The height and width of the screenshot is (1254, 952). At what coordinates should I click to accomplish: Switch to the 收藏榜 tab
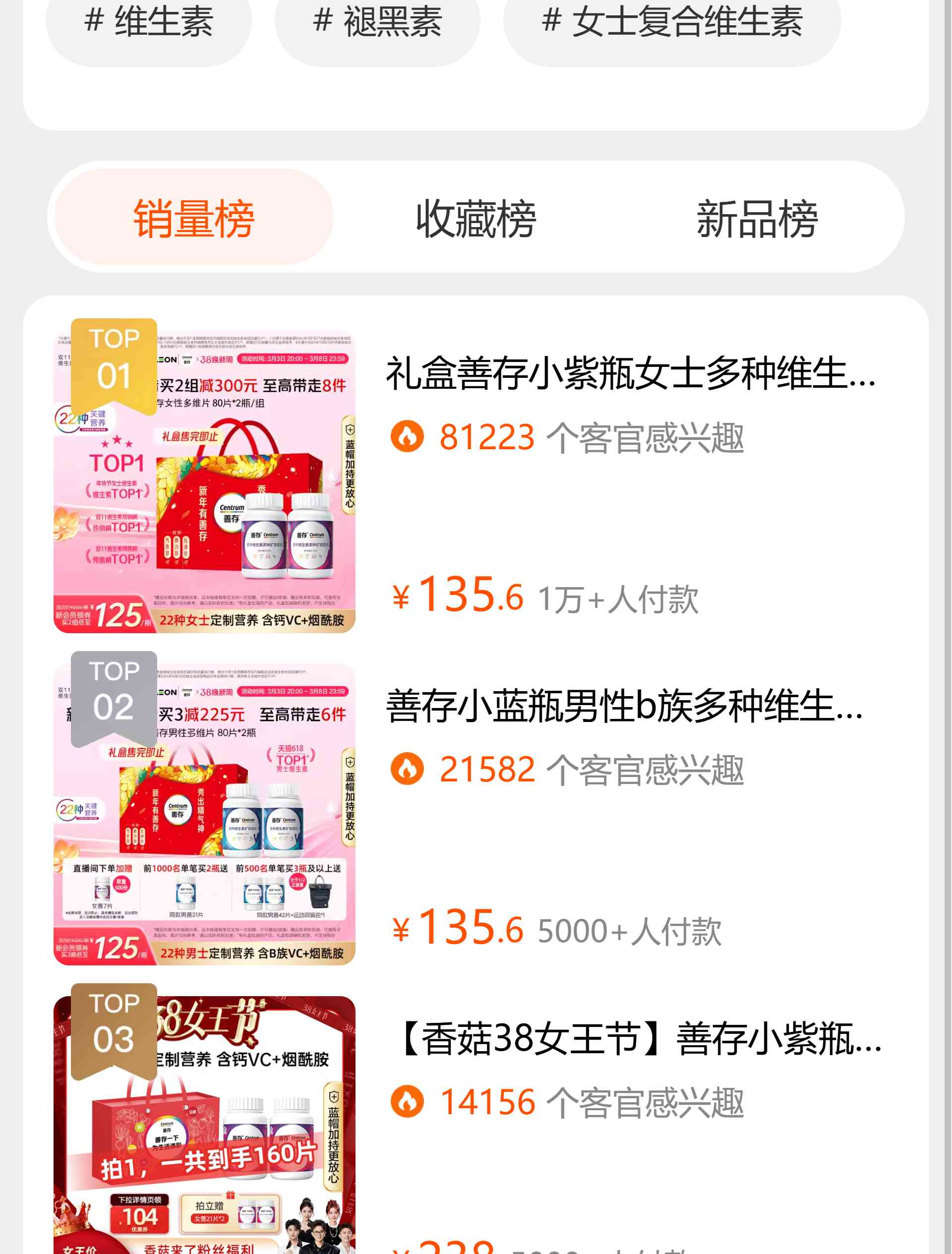476,218
